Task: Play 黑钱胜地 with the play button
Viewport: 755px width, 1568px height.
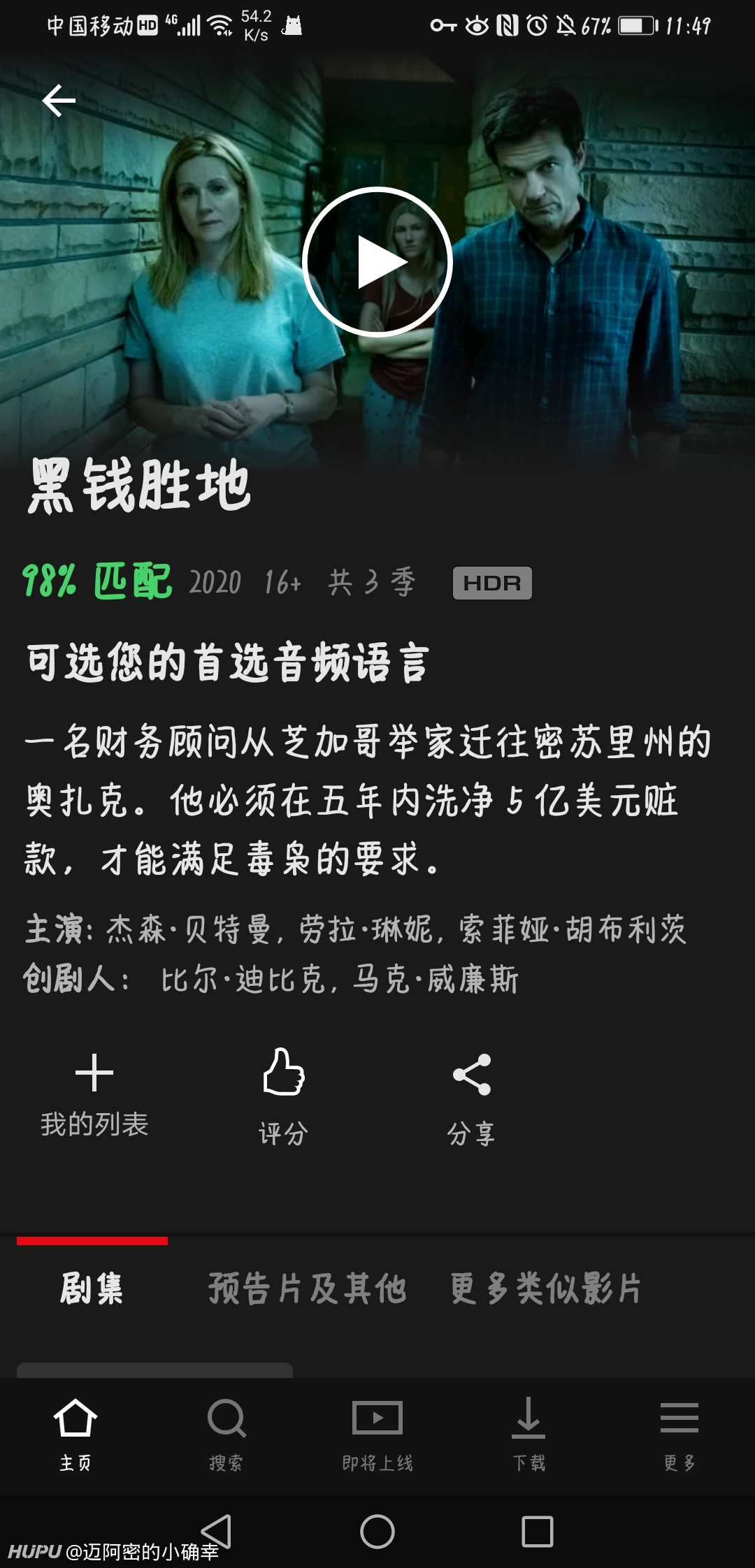Action: 377,262
